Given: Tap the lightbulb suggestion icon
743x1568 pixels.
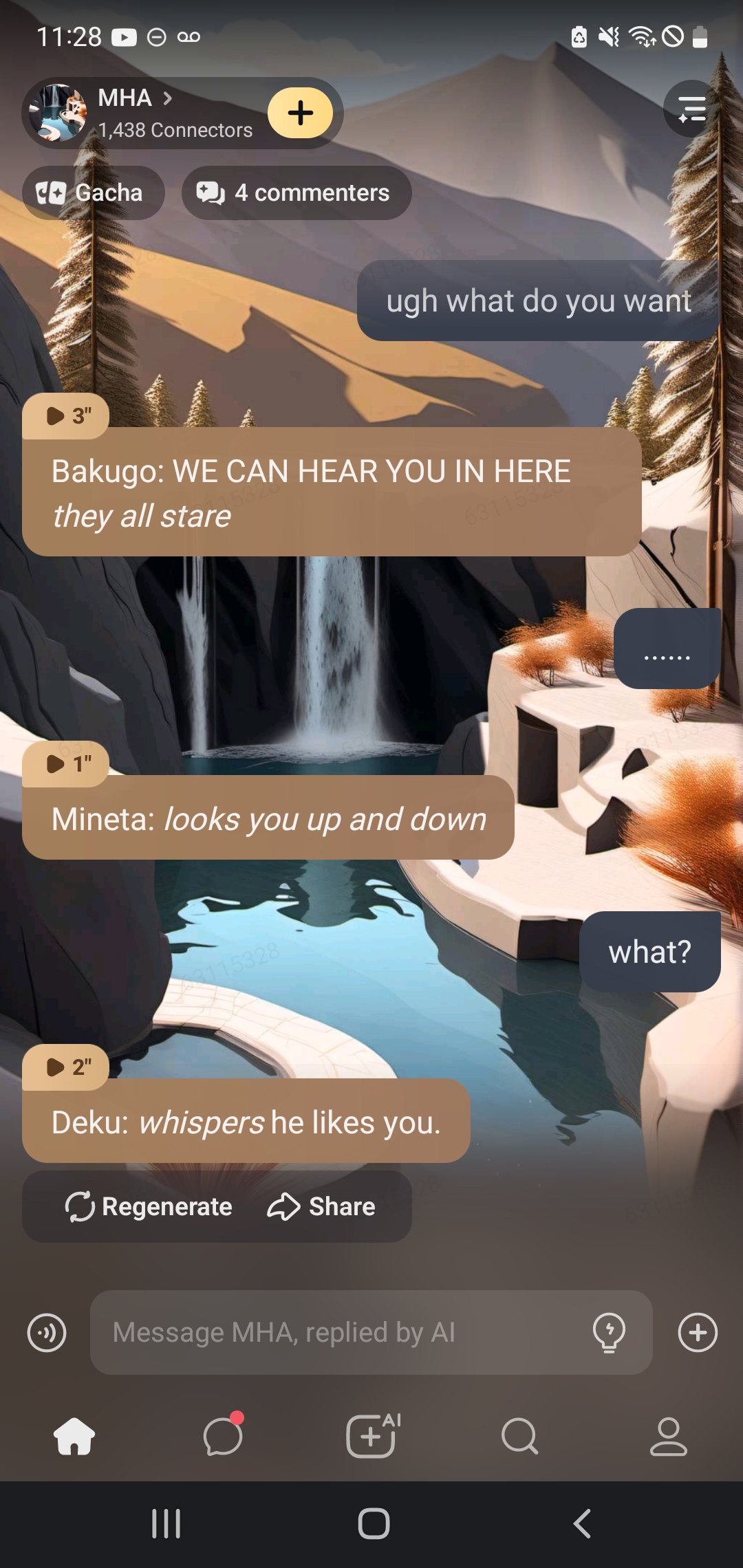Looking at the screenshot, I should tap(609, 1333).
